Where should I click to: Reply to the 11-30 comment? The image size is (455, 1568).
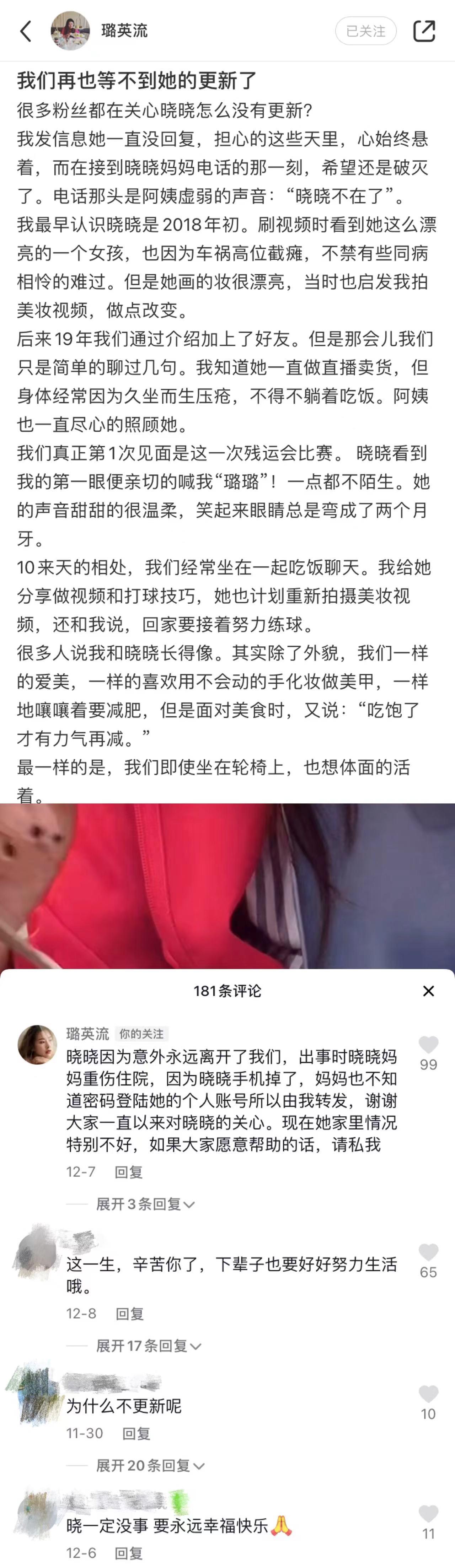click(x=136, y=1433)
